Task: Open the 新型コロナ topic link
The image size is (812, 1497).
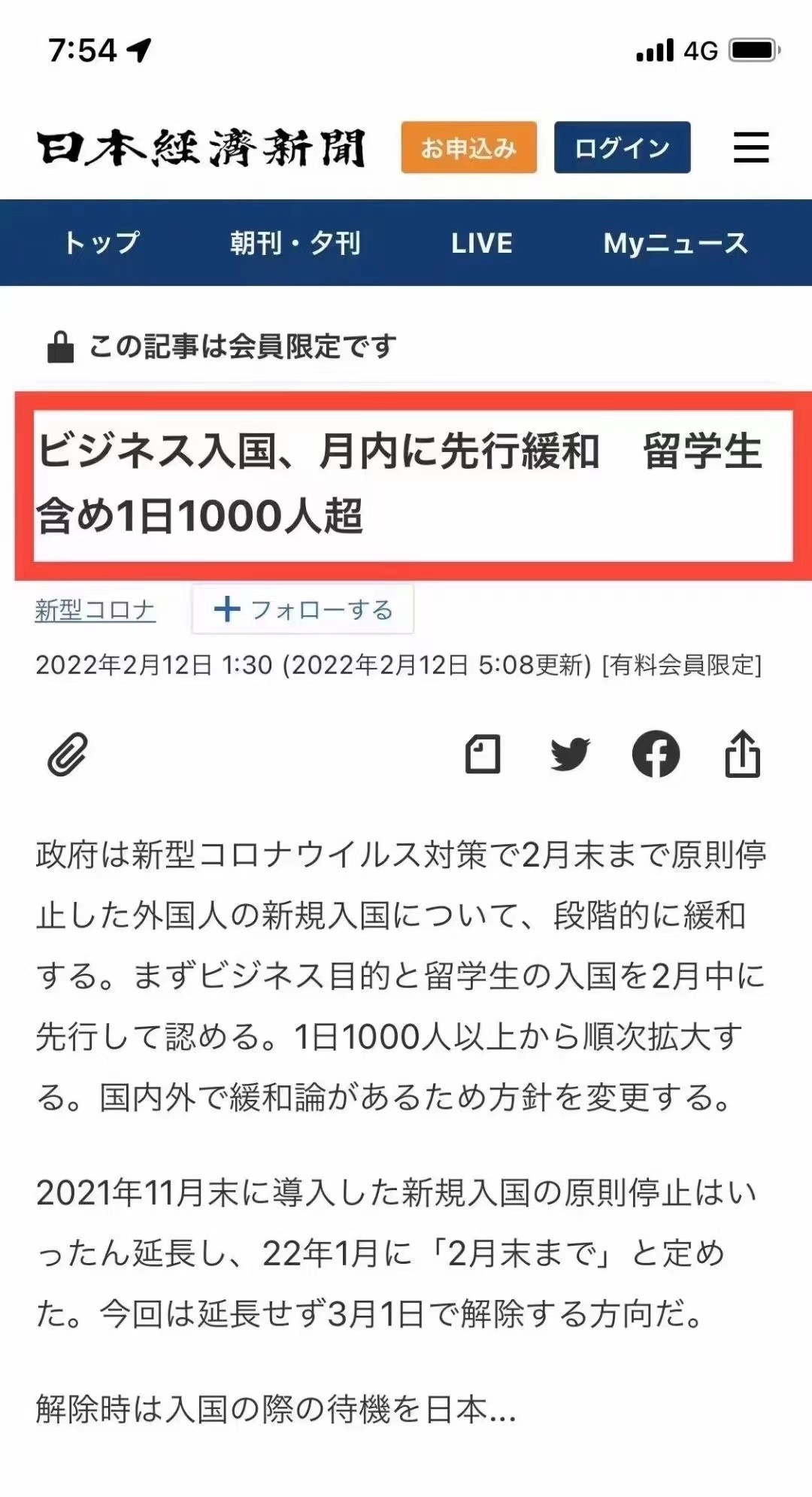Action: click(x=95, y=609)
